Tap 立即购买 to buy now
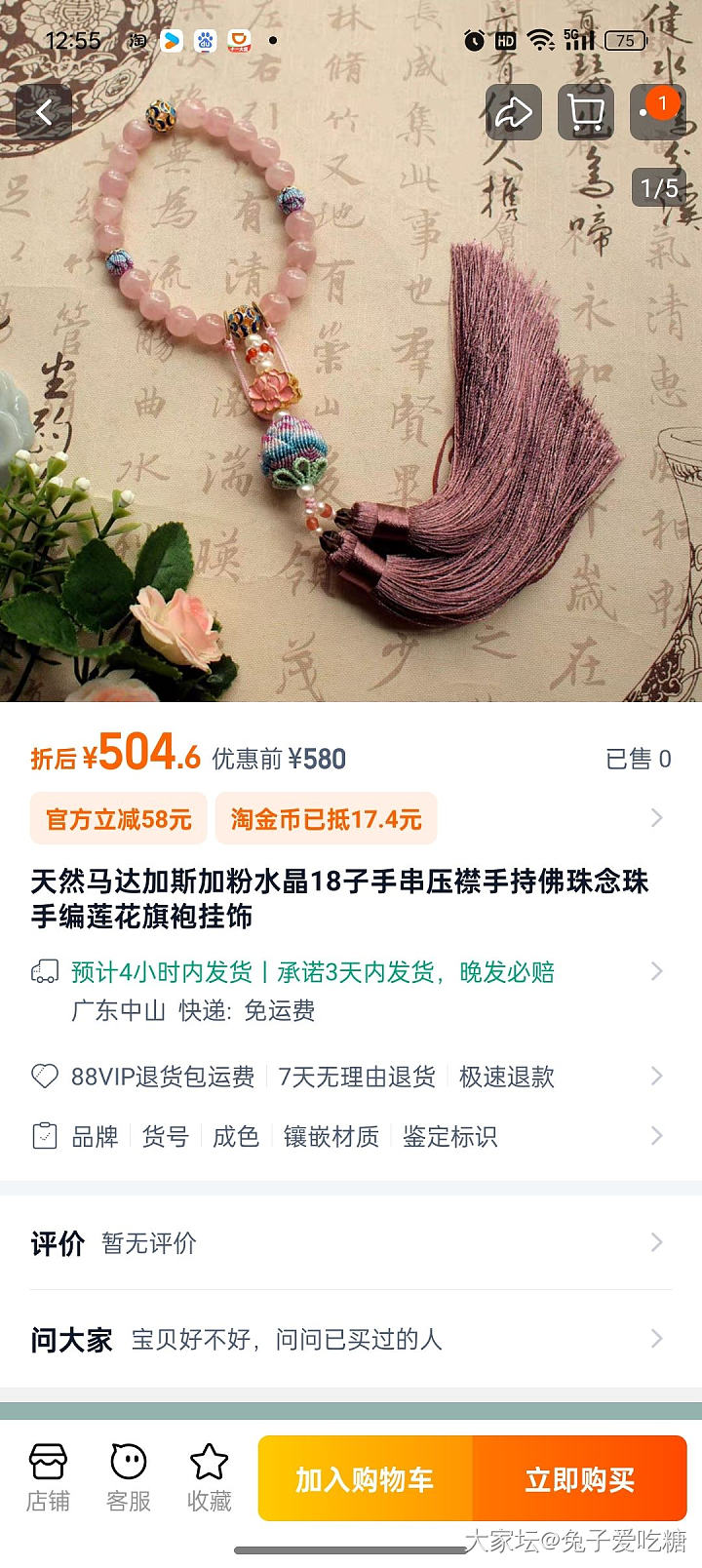The image size is (702, 1568). pos(580,1479)
